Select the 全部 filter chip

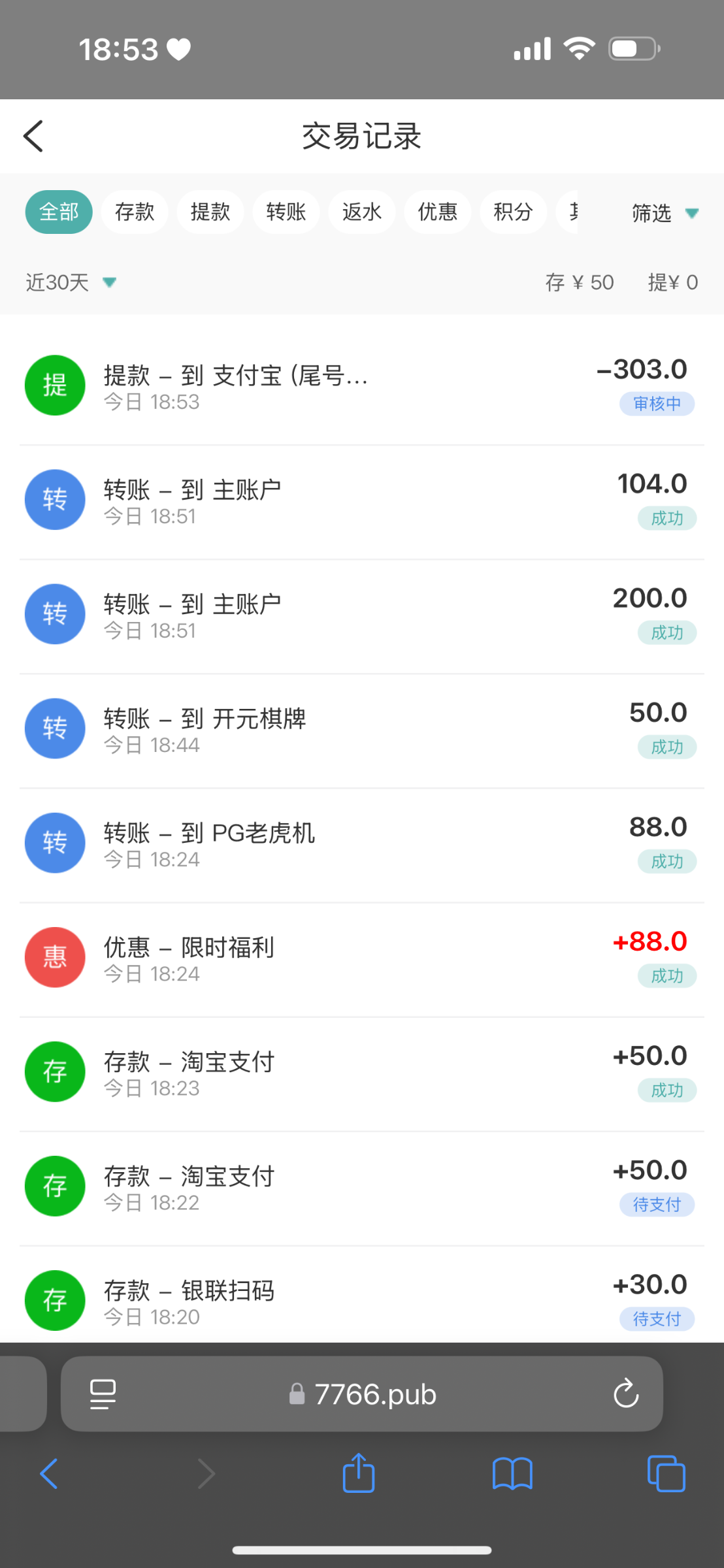pyautogui.click(x=59, y=212)
